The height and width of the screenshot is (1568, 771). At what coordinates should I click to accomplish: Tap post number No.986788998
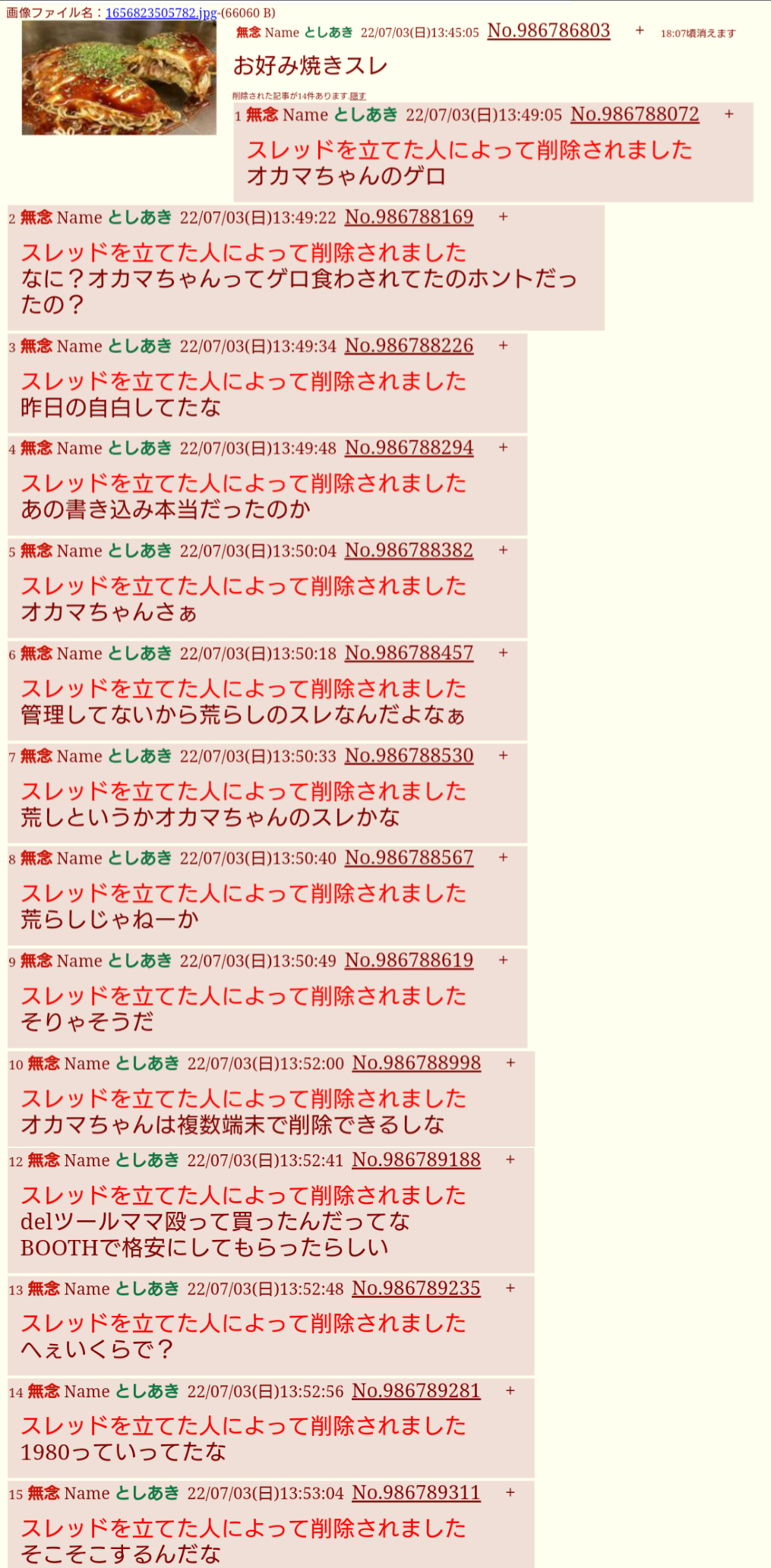416,1063
